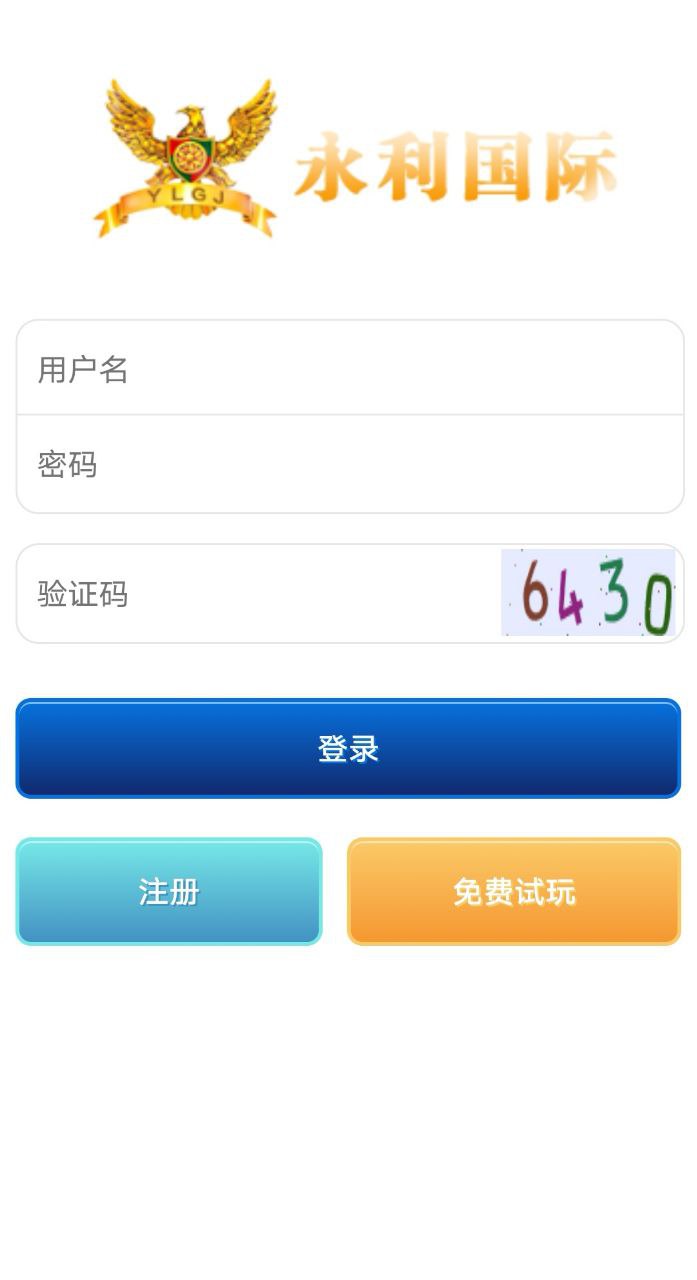Focus the 用户名 username field
Image resolution: width=697 pixels, height=1280 pixels.
(x=350, y=369)
